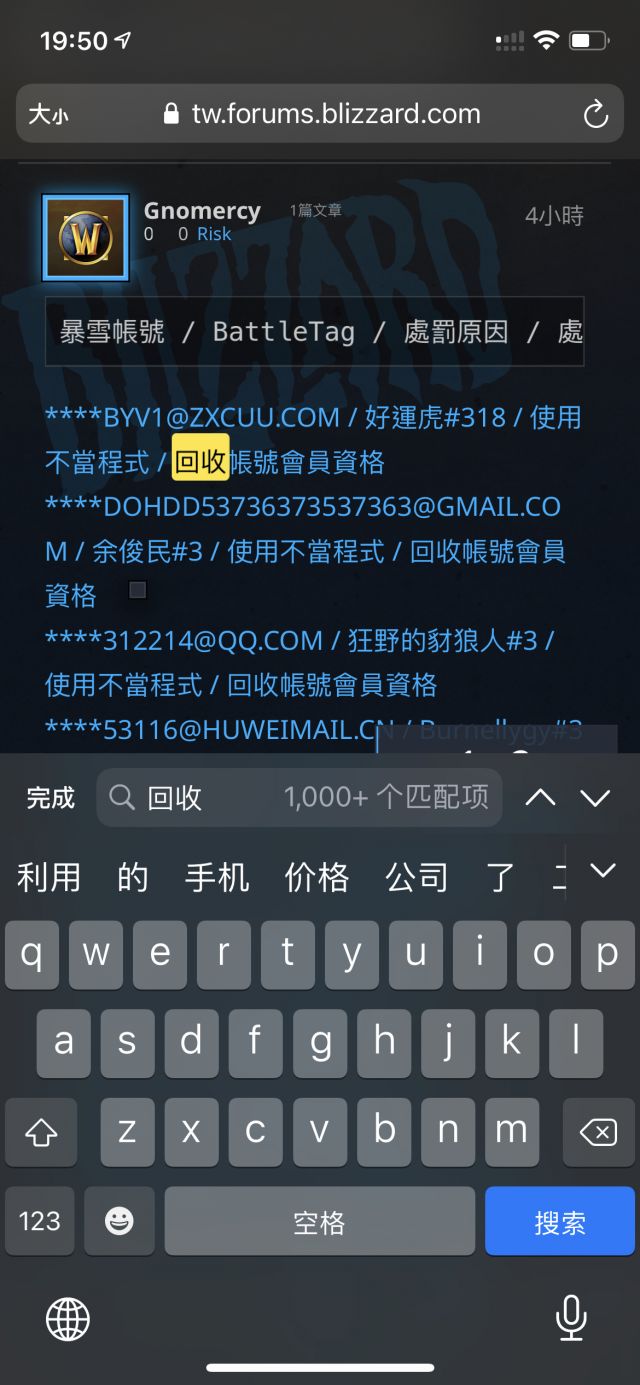Viewport: 640px width, 1385px height.
Task: Tap 完成 to close find on page
Action: [x=50, y=797]
